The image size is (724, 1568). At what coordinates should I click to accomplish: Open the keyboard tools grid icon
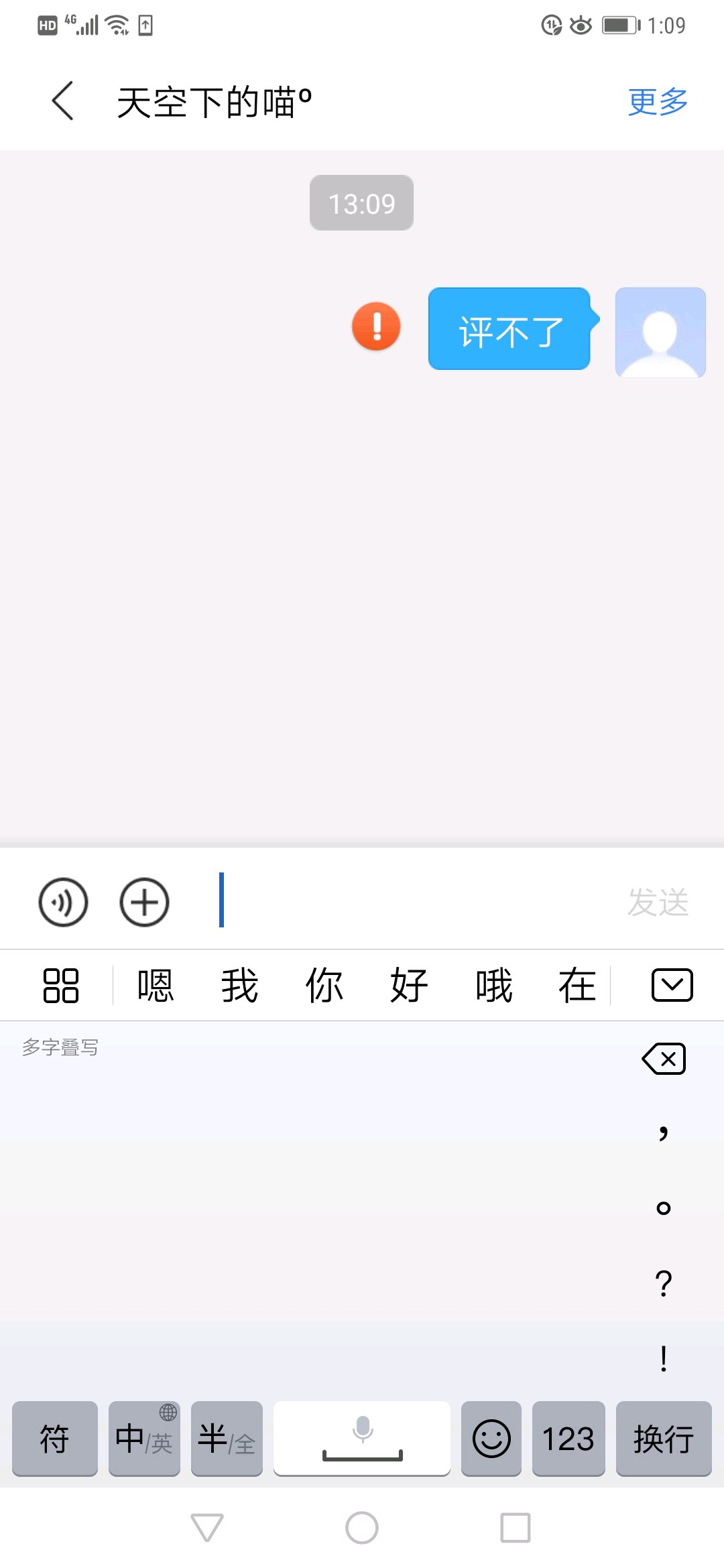coord(61,986)
